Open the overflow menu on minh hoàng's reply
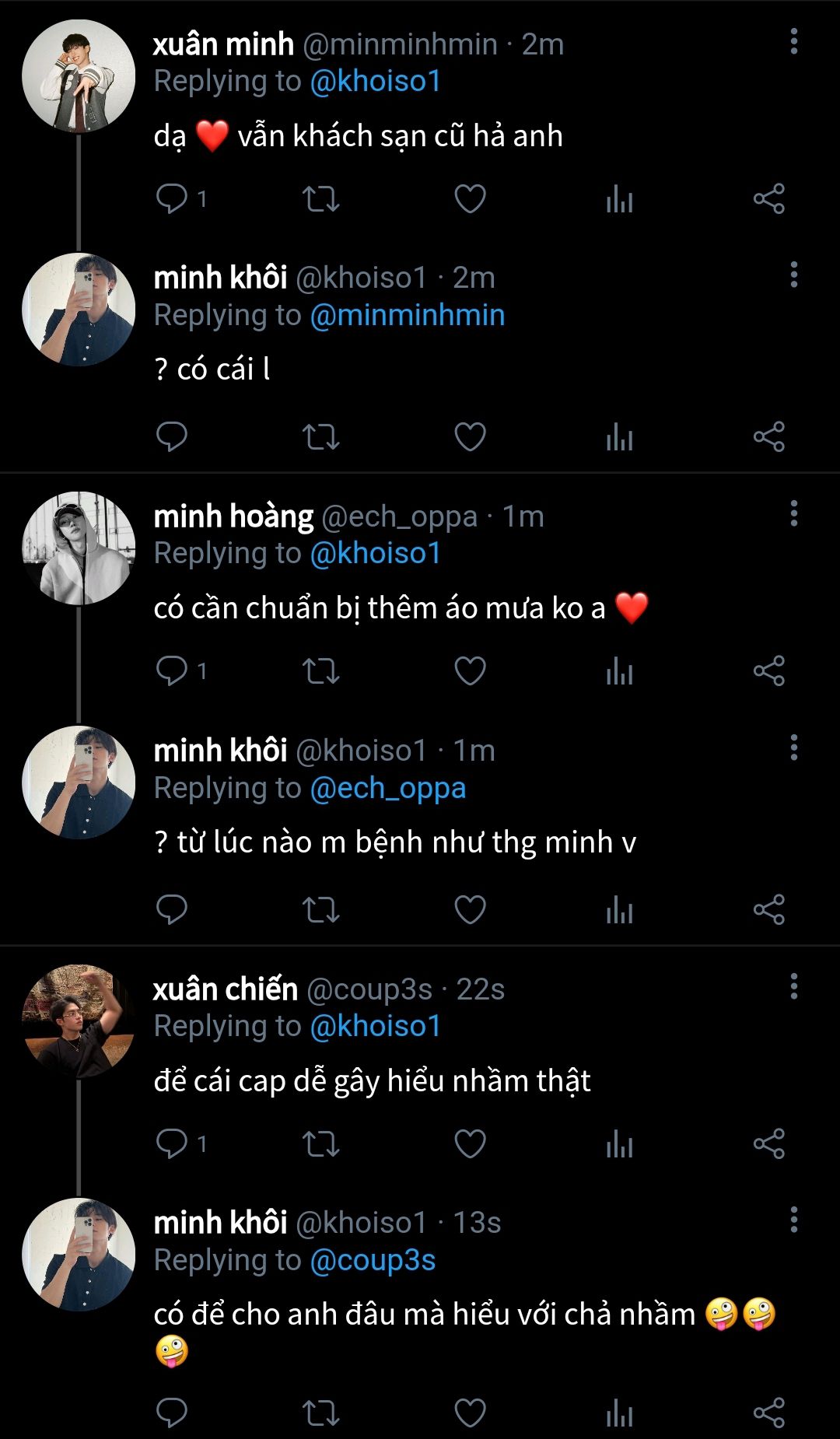The image size is (840, 1439). tap(793, 513)
